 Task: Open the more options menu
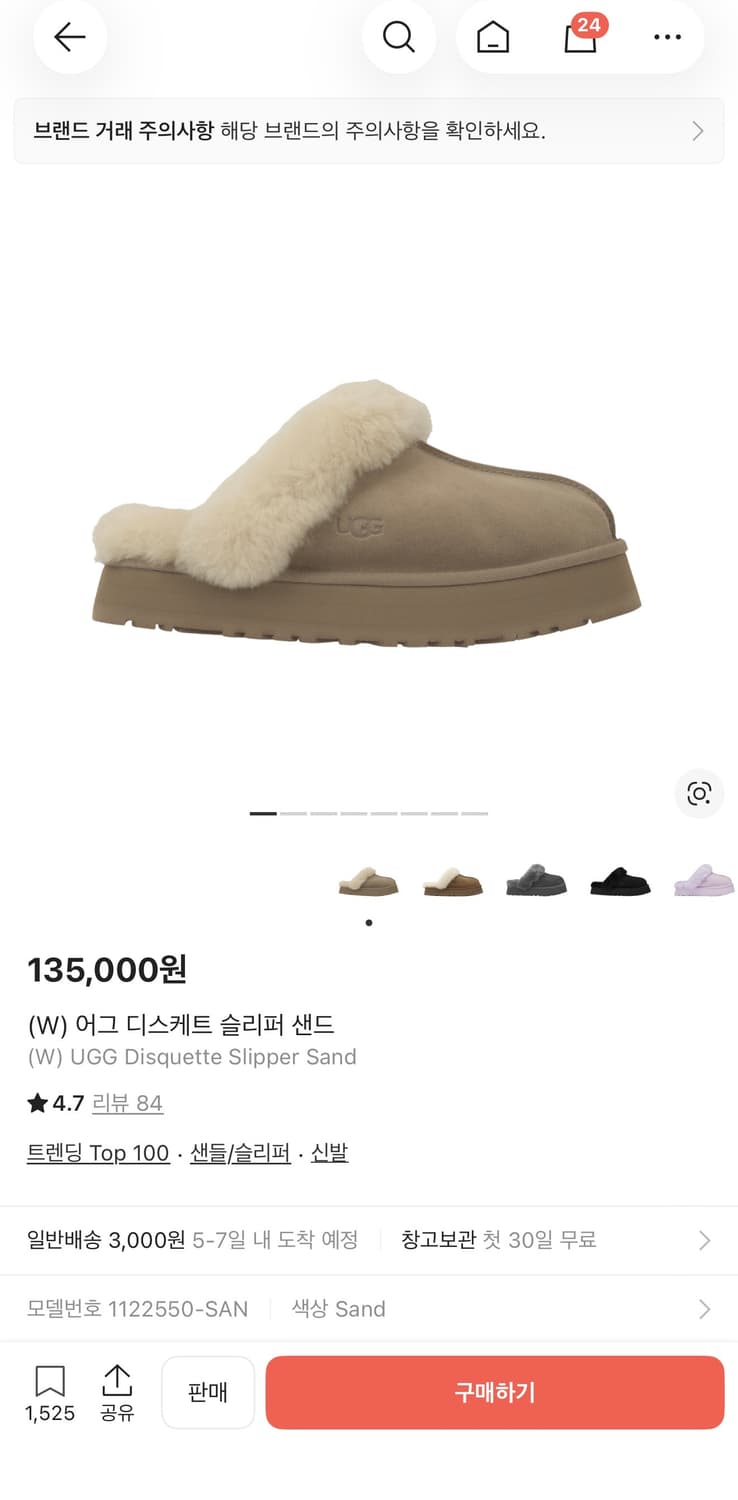666,37
